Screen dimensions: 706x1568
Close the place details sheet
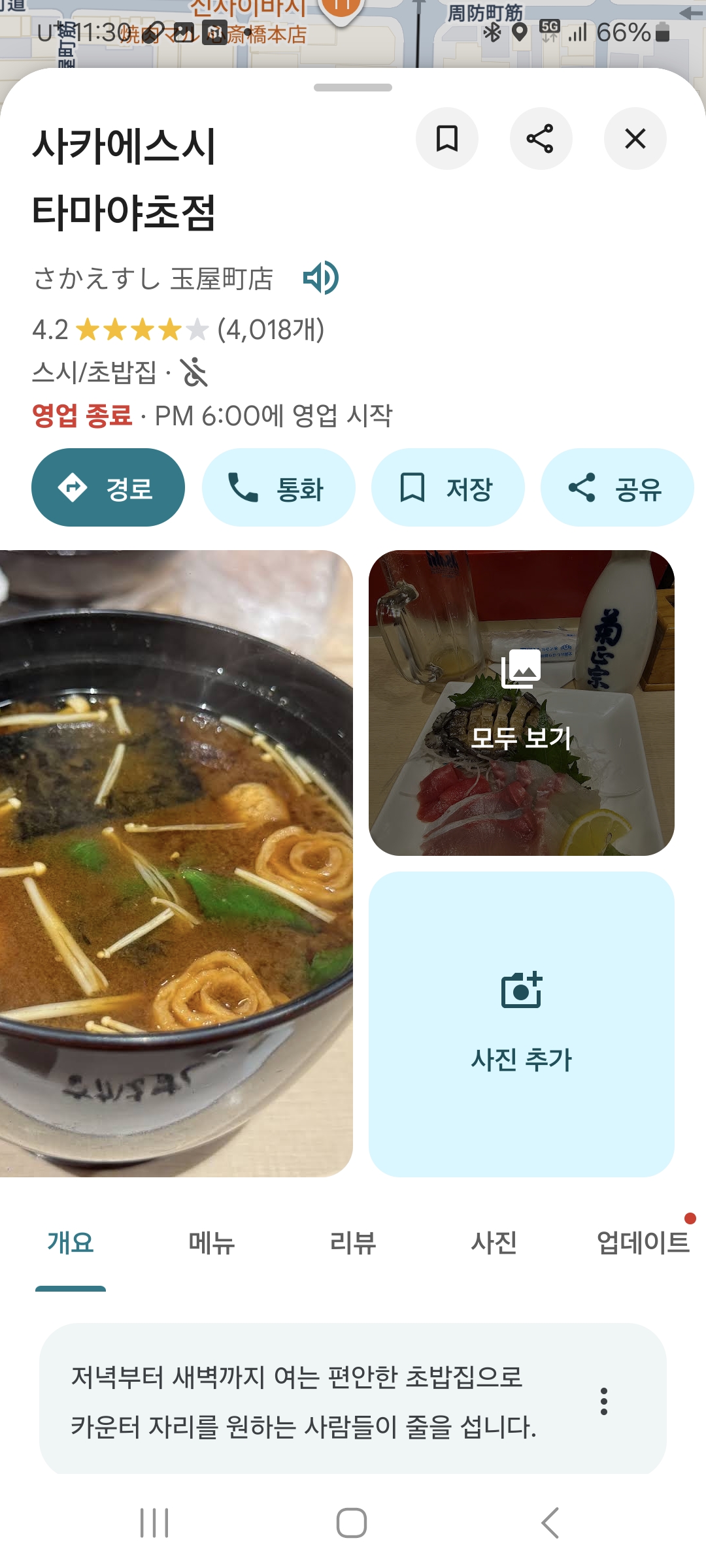(x=635, y=139)
